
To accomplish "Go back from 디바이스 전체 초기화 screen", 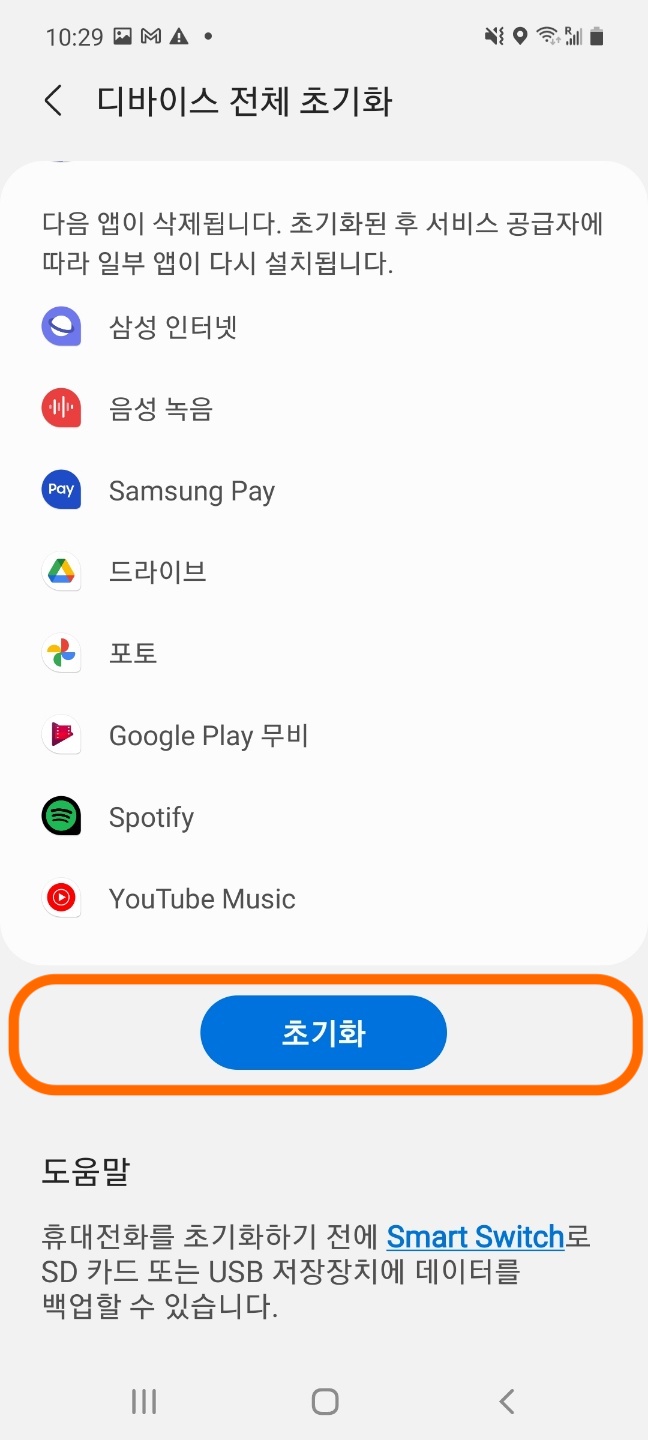I will pos(54,101).
